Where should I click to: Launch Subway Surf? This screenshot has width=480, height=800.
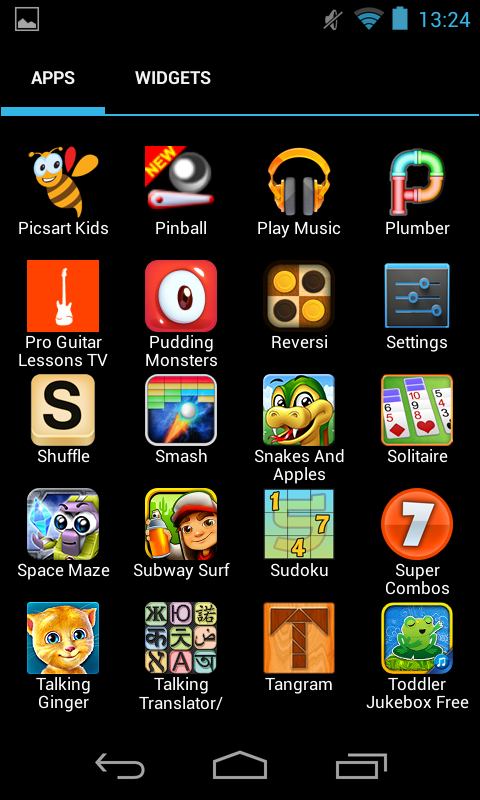click(181, 534)
